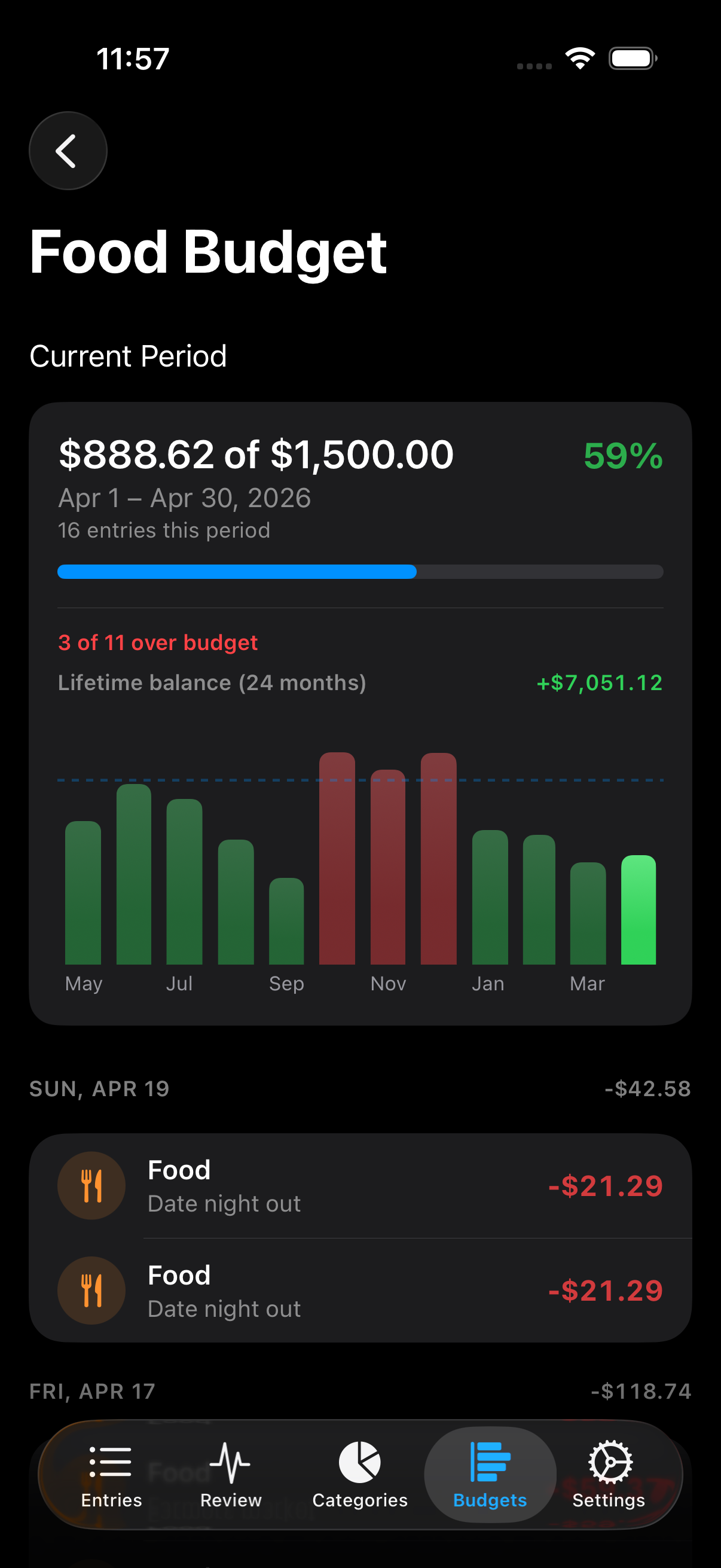Switch to the Entries tab
The image size is (721, 1568).
click(111, 1479)
